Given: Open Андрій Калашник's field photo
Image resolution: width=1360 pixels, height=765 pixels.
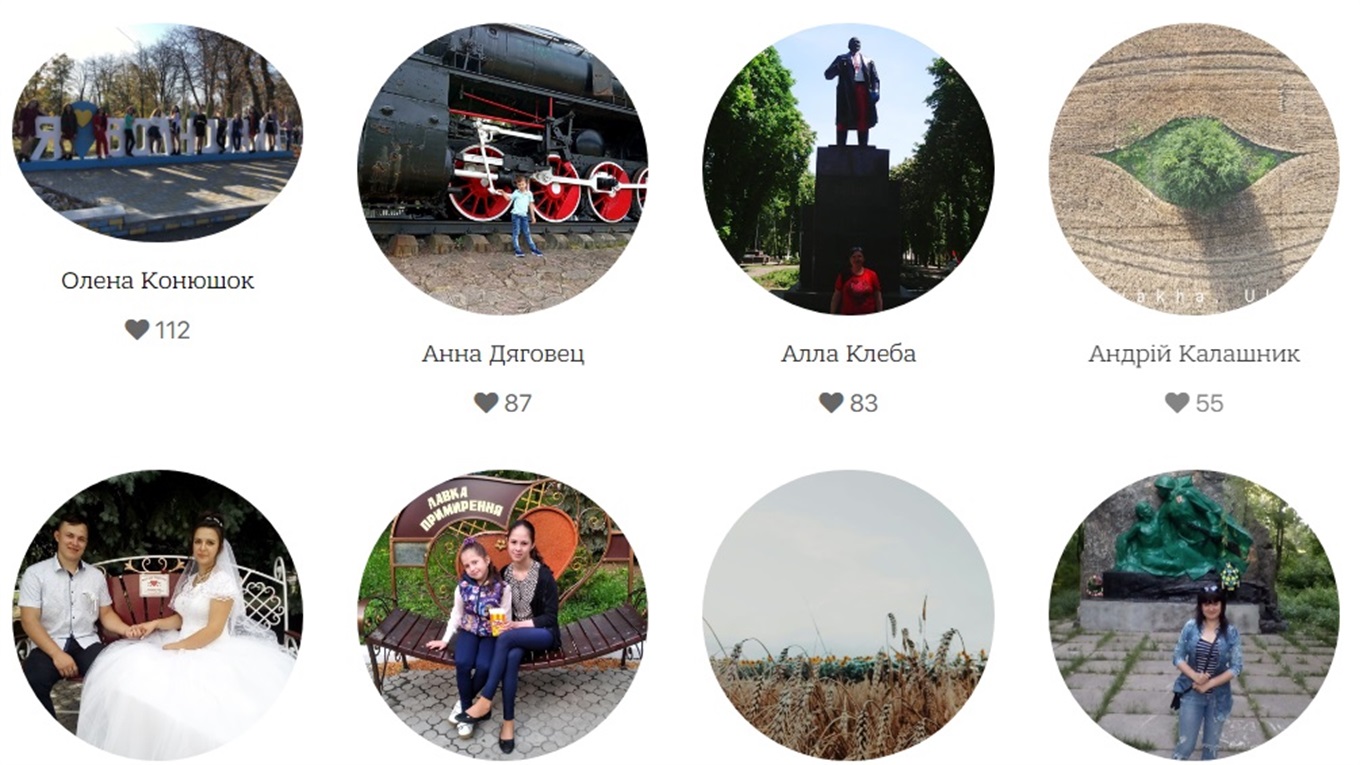Looking at the screenshot, I should 1193,168.
